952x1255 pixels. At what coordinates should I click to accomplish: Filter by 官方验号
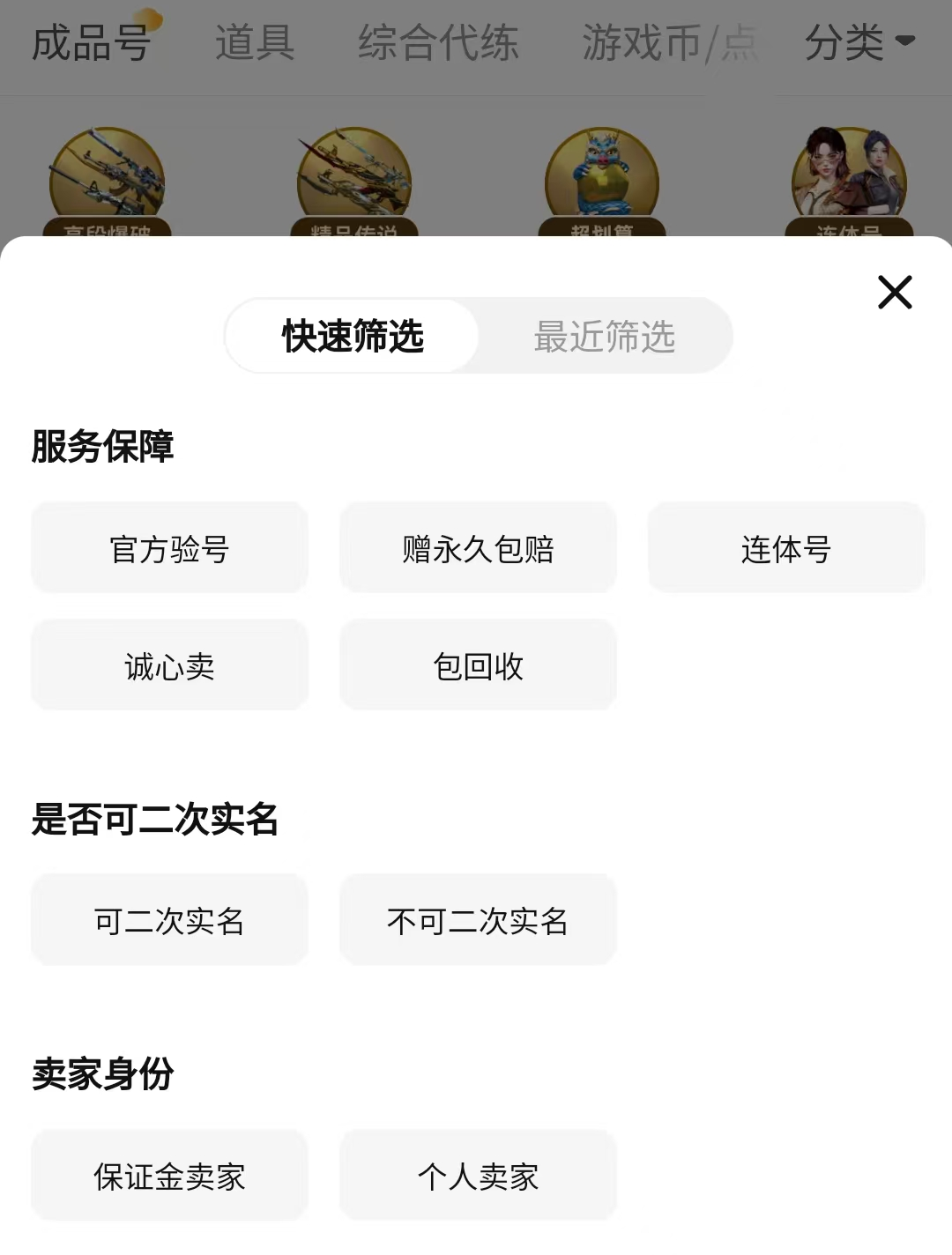point(169,548)
